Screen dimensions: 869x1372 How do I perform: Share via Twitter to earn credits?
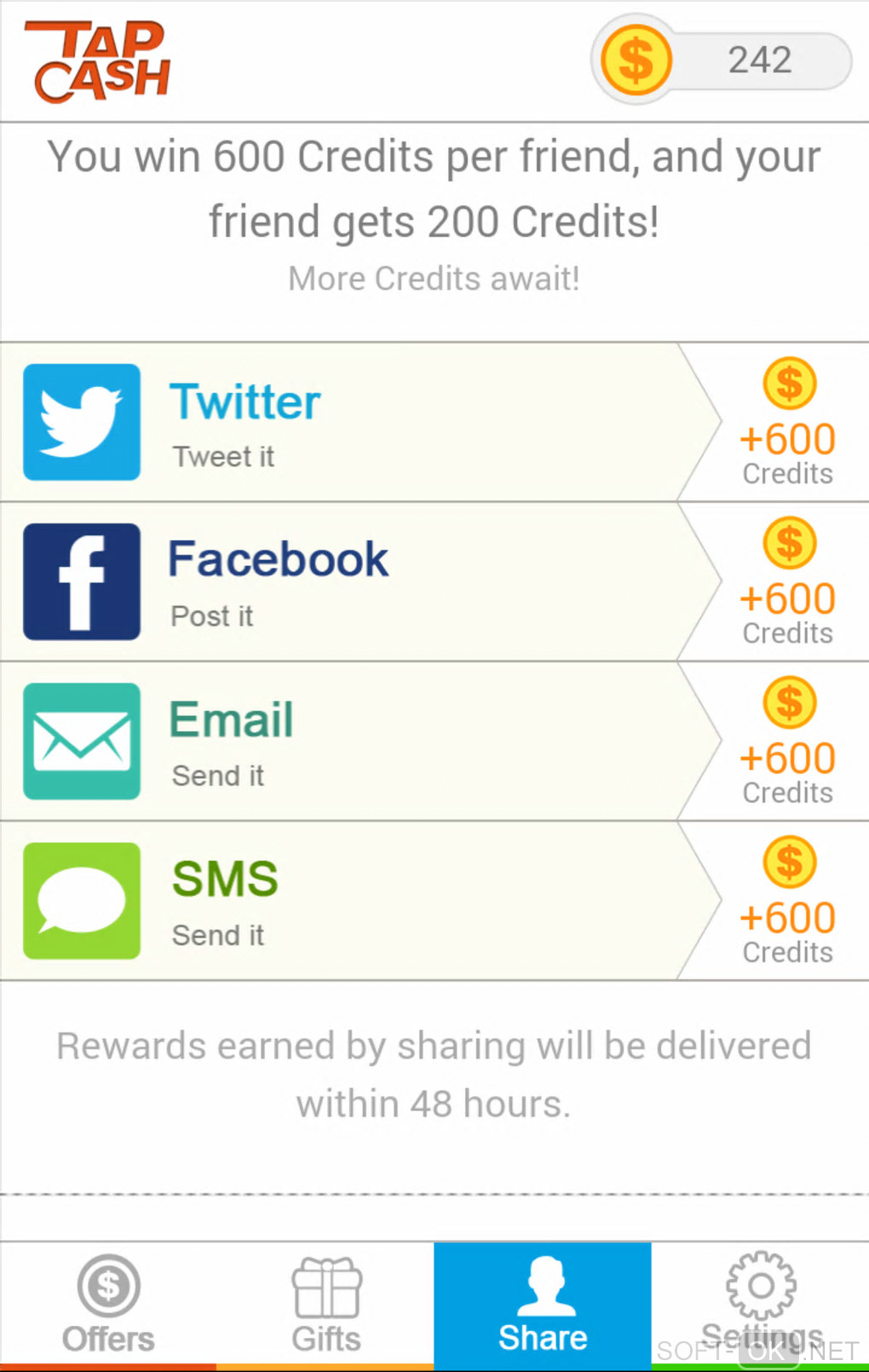click(x=358, y=423)
